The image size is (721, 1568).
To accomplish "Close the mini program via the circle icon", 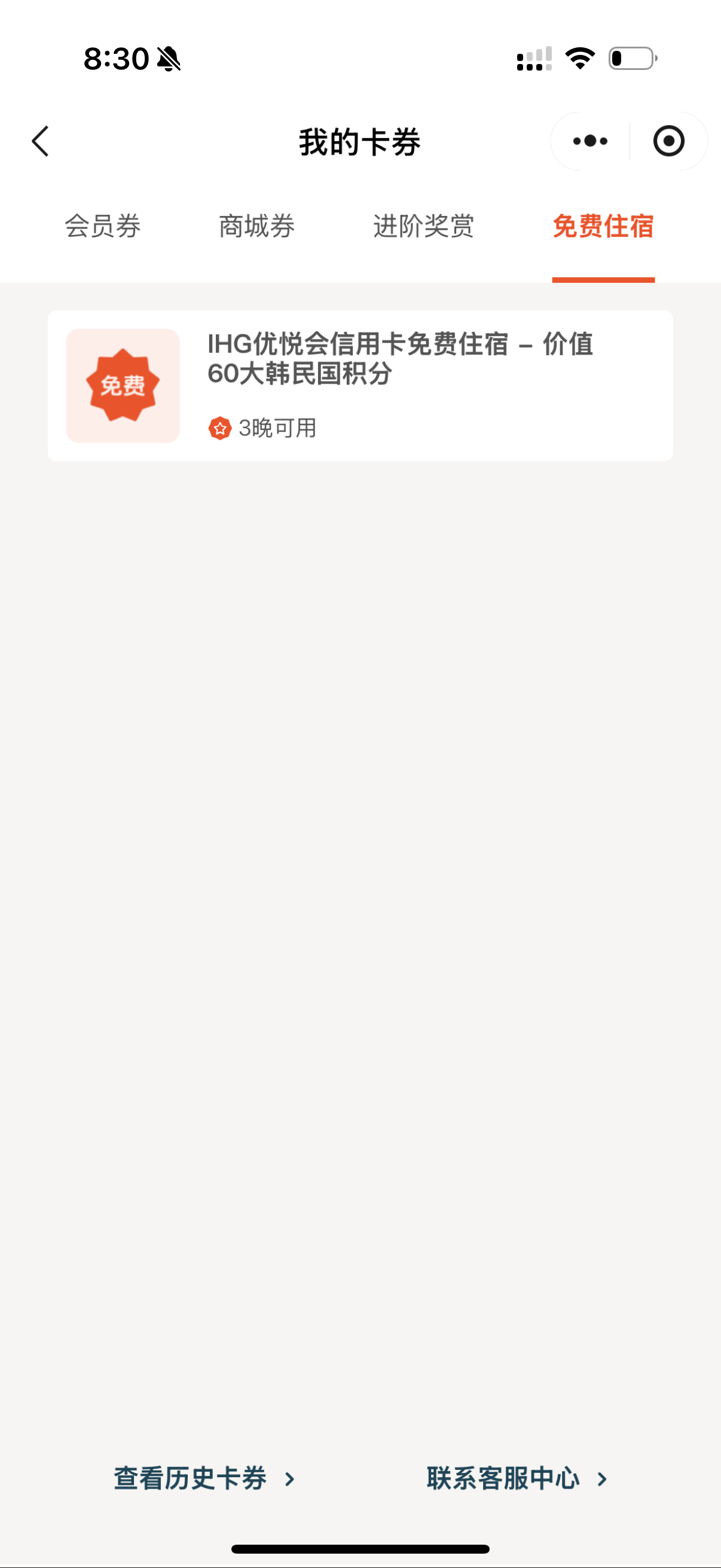I will (x=668, y=141).
